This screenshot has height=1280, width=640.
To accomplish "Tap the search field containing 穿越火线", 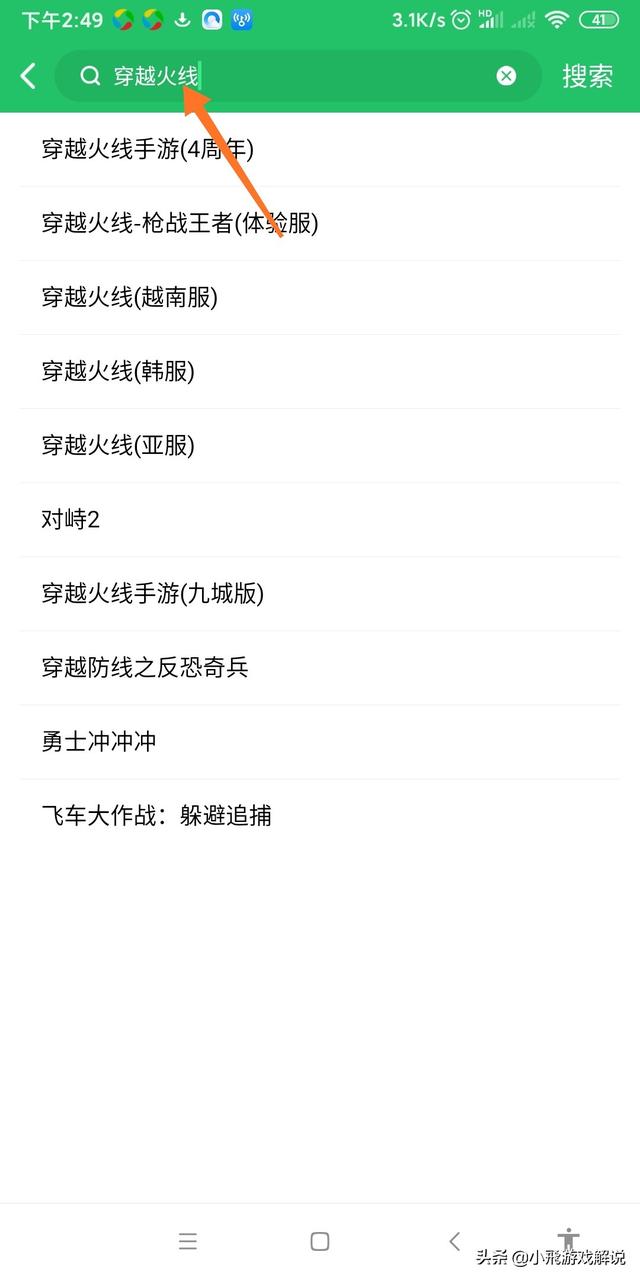I will pos(298,76).
